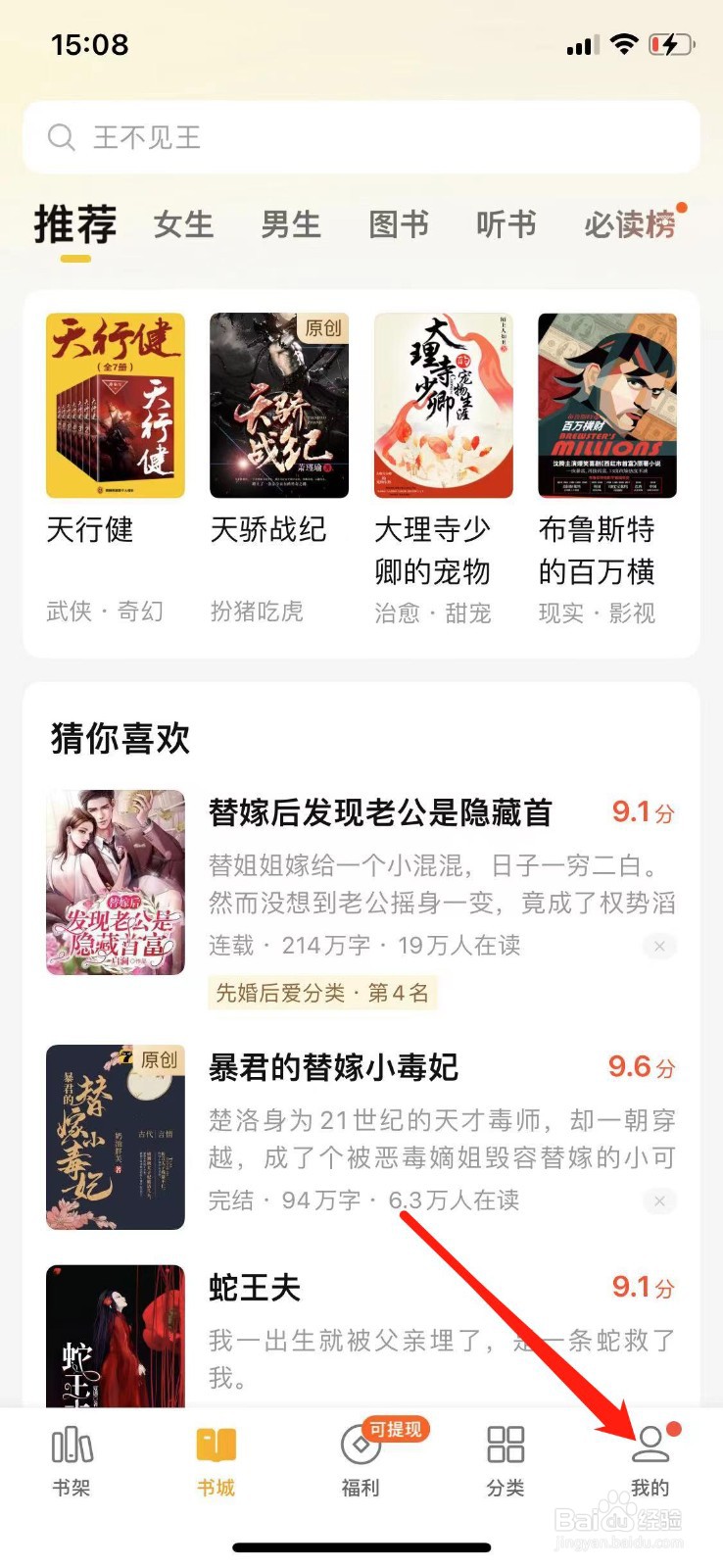Dismiss the 暴君的替嫁小毒妃 recommendation with ×
Viewport: 723px width, 1568px height.
(x=658, y=1200)
